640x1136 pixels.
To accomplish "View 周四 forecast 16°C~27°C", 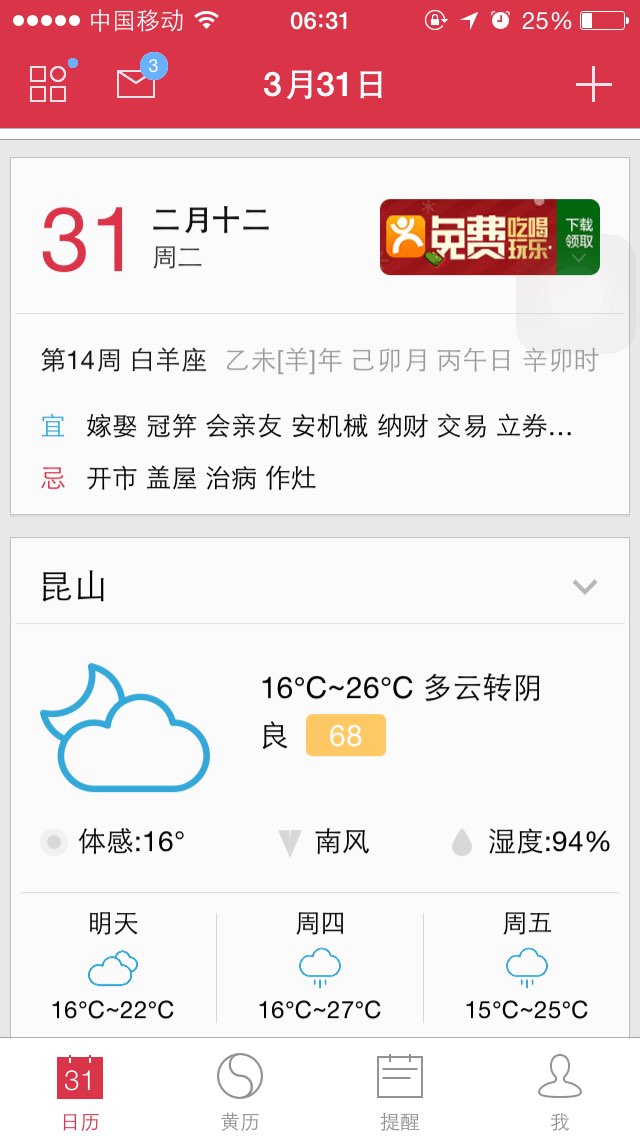I will [320, 966].
